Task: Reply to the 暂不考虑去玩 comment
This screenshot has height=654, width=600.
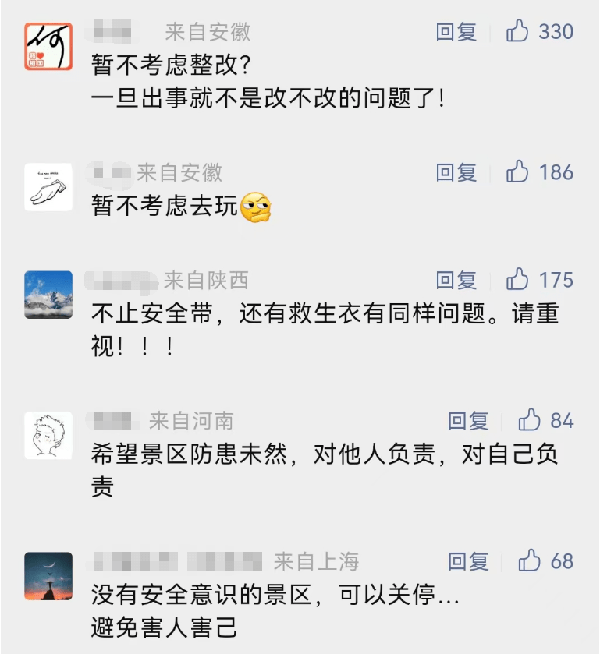Action: 456,173
